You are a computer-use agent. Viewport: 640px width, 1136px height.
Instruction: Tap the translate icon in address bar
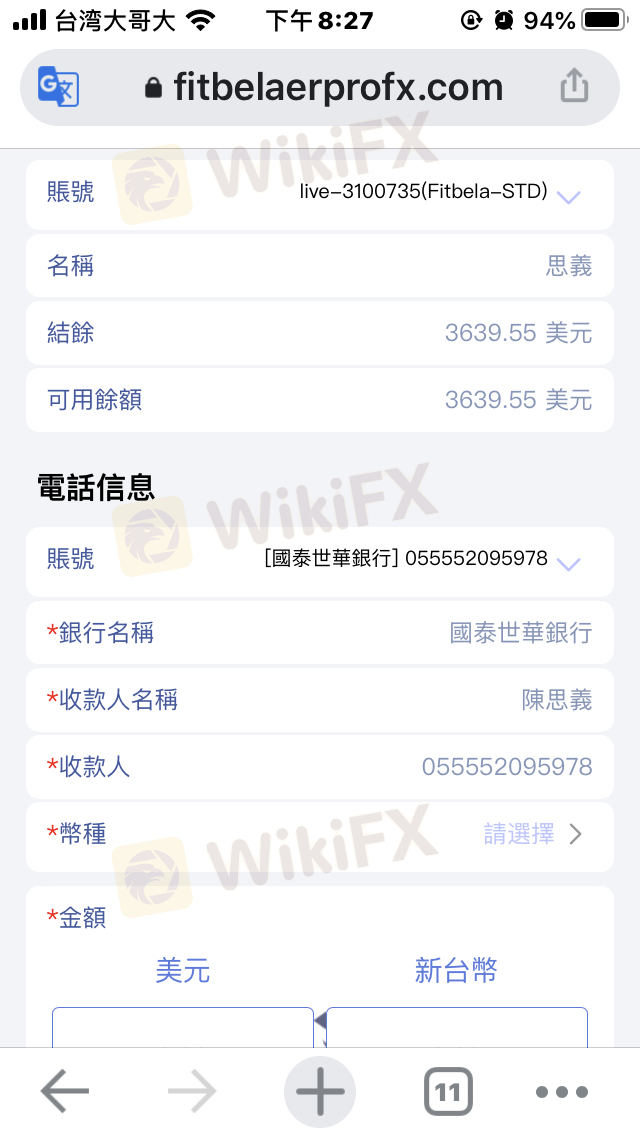(x=58, y=87)
